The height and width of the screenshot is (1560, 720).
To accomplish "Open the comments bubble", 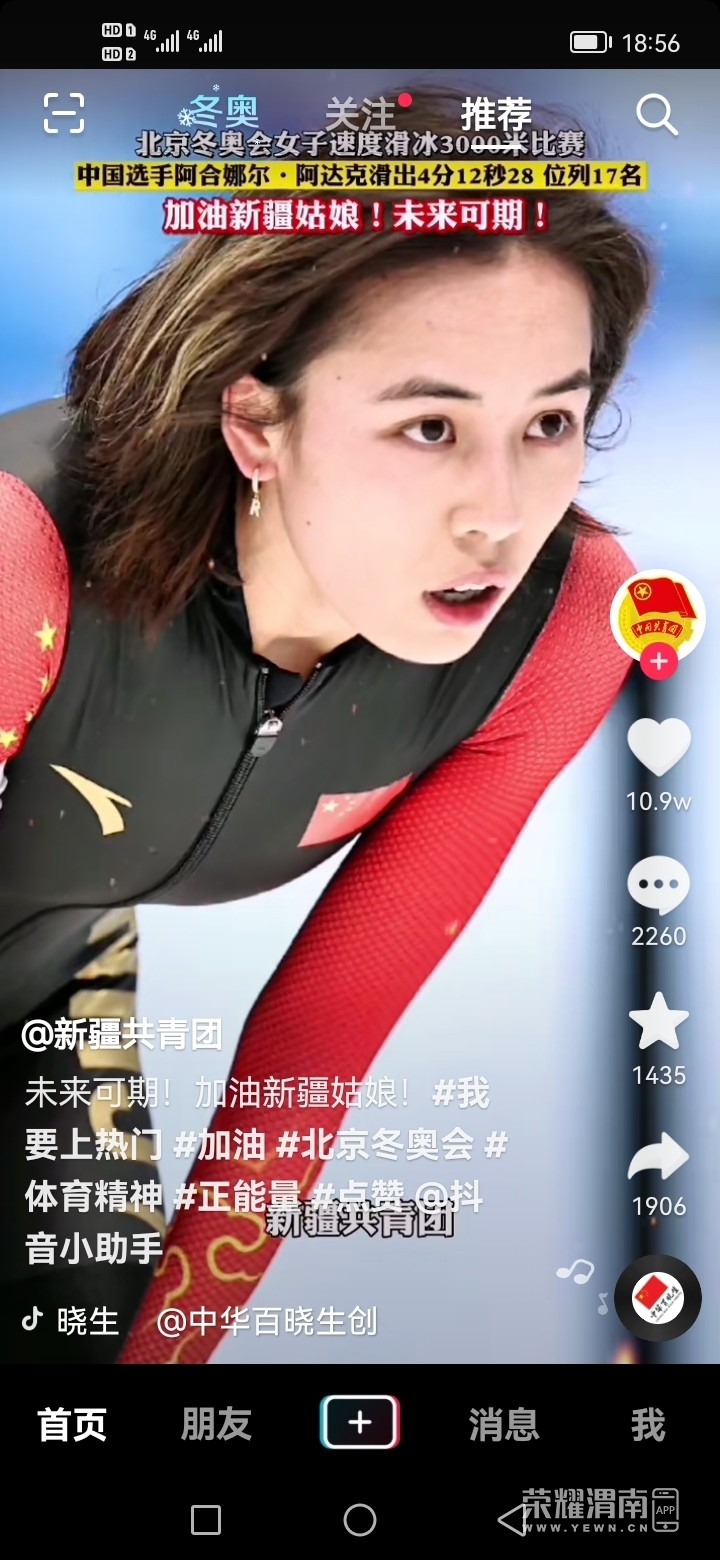I will click(x=658, y=886).
